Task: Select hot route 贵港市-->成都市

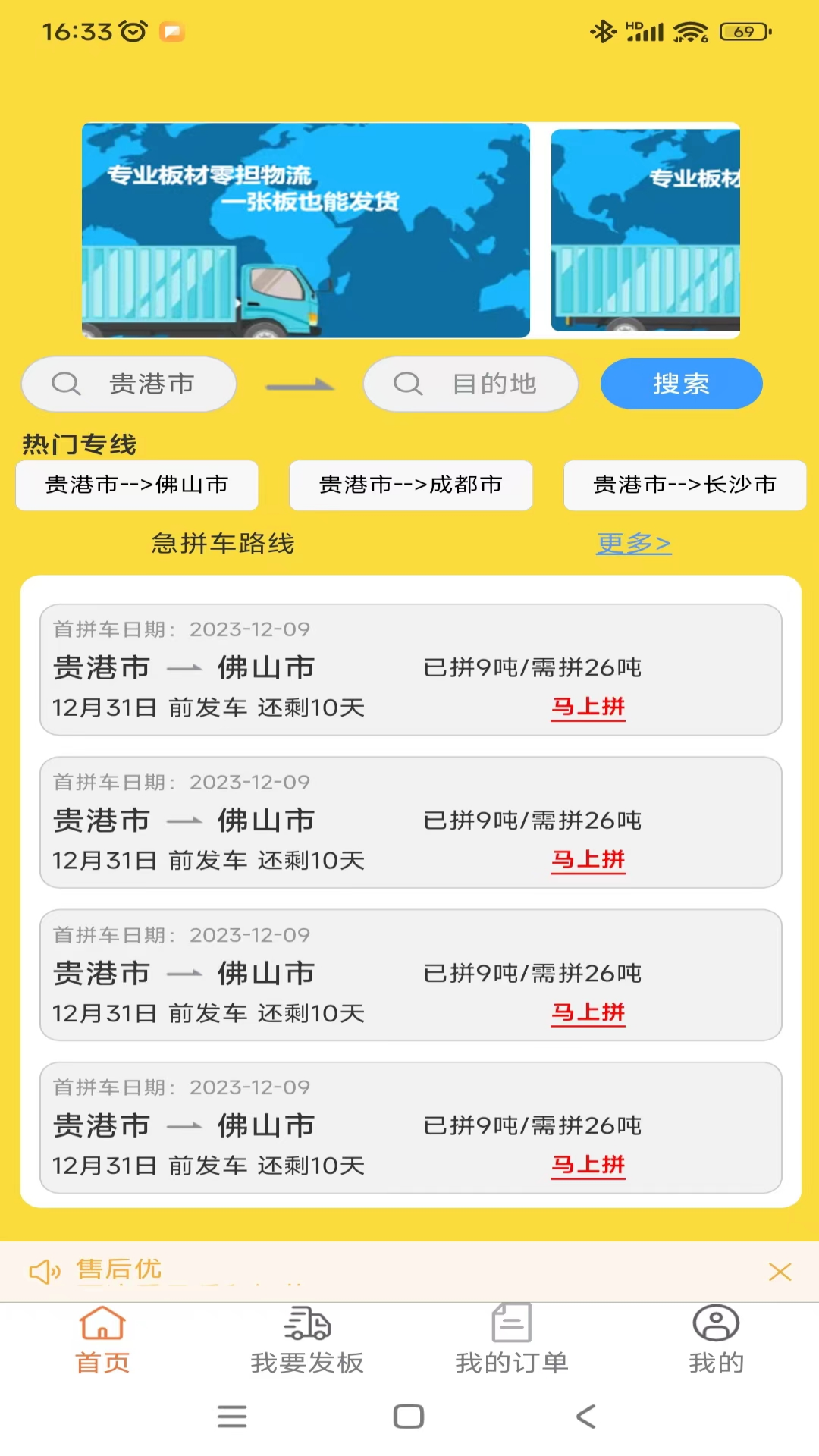Action: click(410, 485)
